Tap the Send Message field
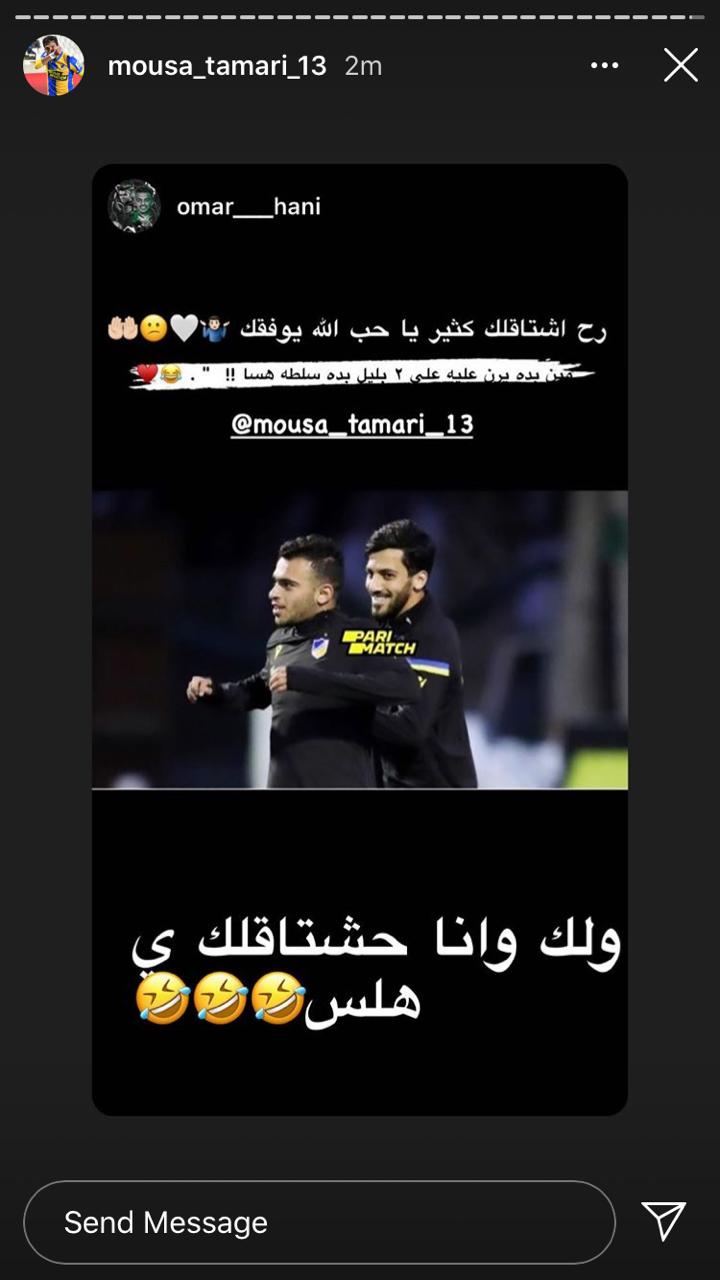 pos(318,1222)
